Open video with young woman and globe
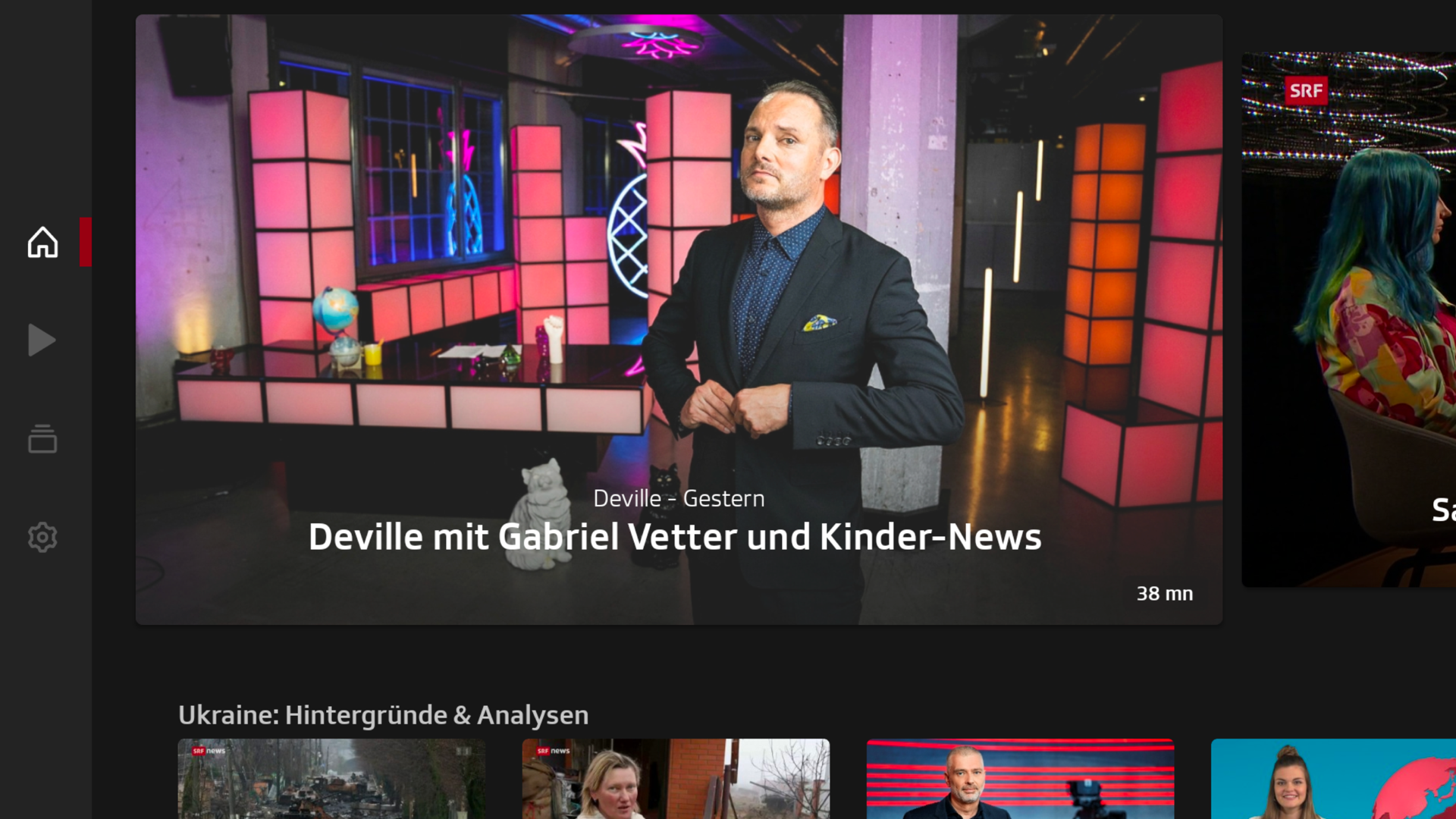Screen dimensions: 1456x819 [1333, 779]
